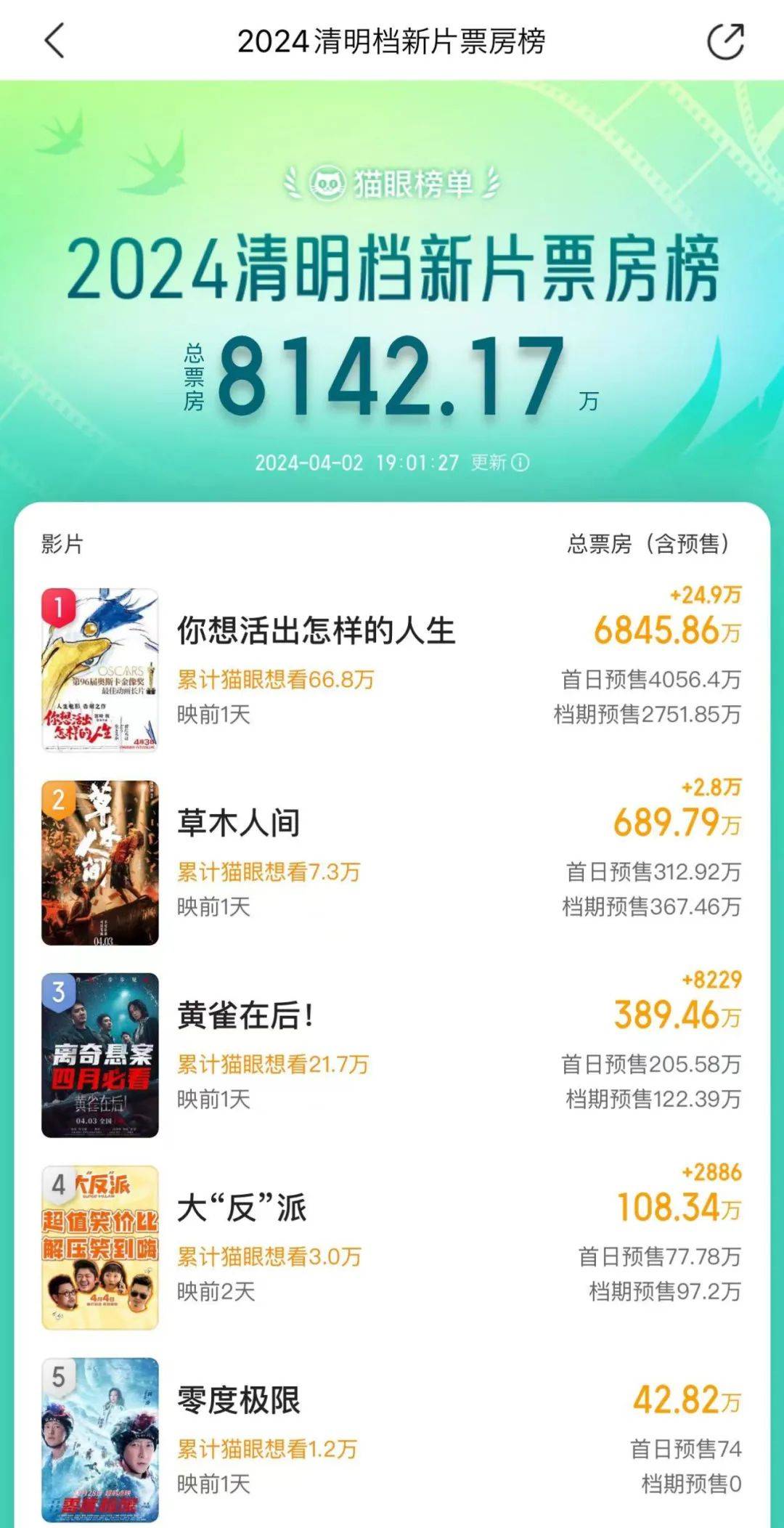Open the 草木人间 movie row
The image size is (784, 1528).
tap(239, 823)
